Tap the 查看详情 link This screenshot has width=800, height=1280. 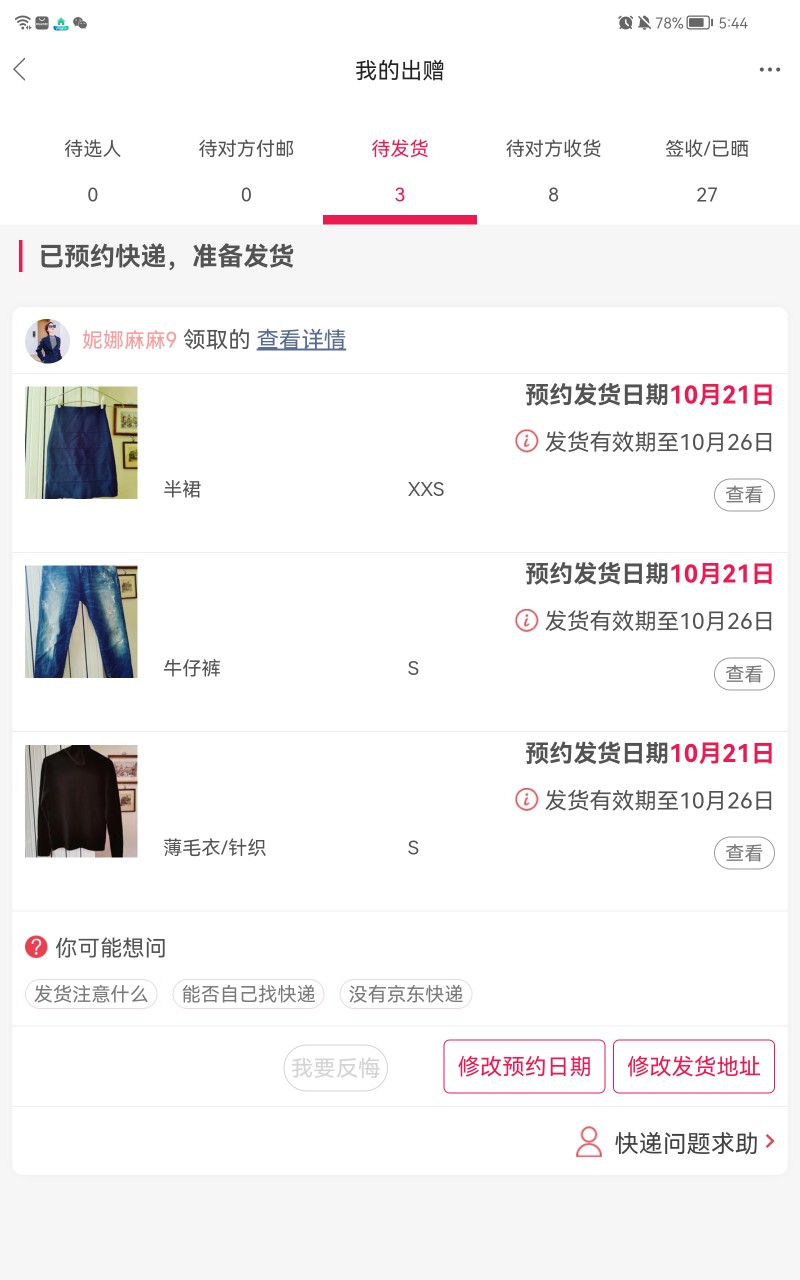pos(301,340)
